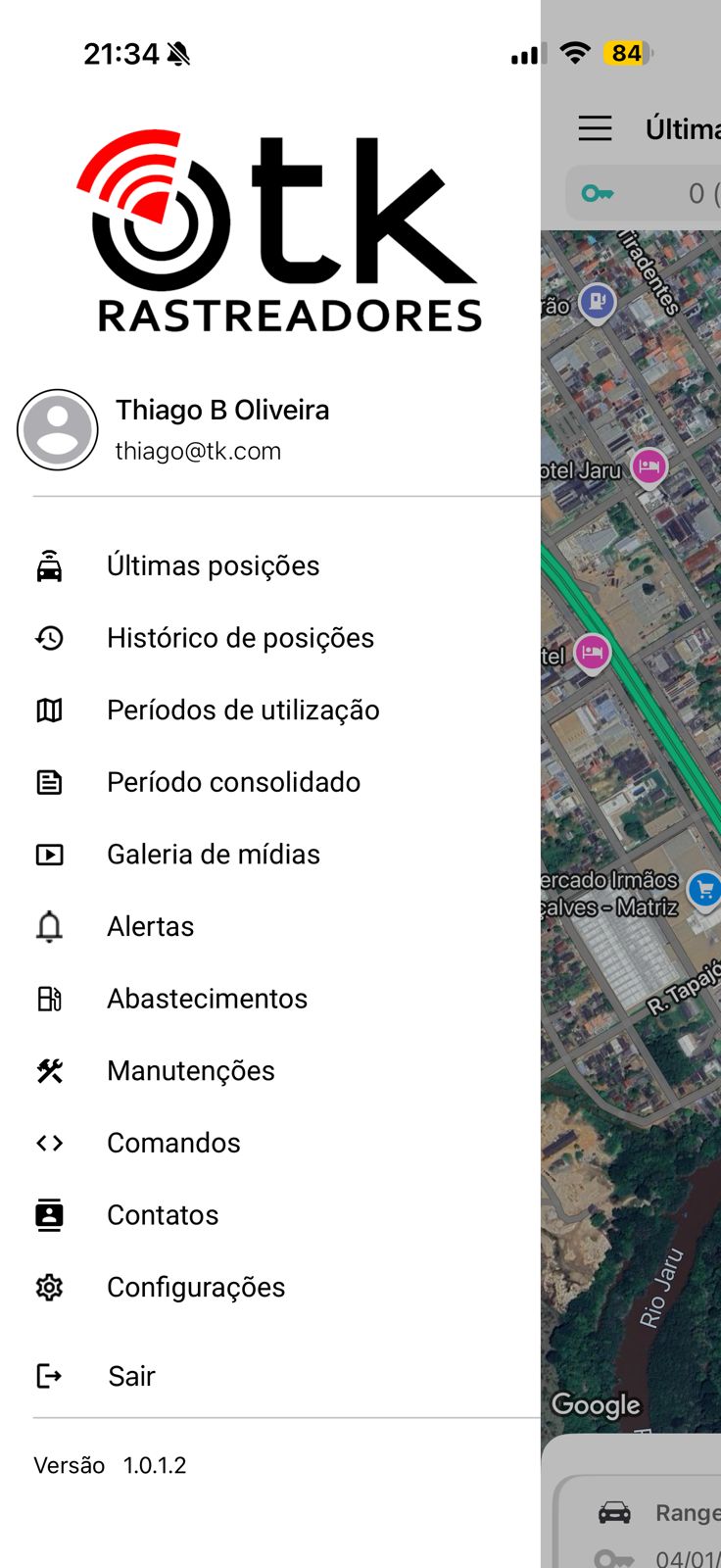Screen dimensions: 721x1568
Task: Click the Configurações gear icon
Action: [x=49, y=1287]
